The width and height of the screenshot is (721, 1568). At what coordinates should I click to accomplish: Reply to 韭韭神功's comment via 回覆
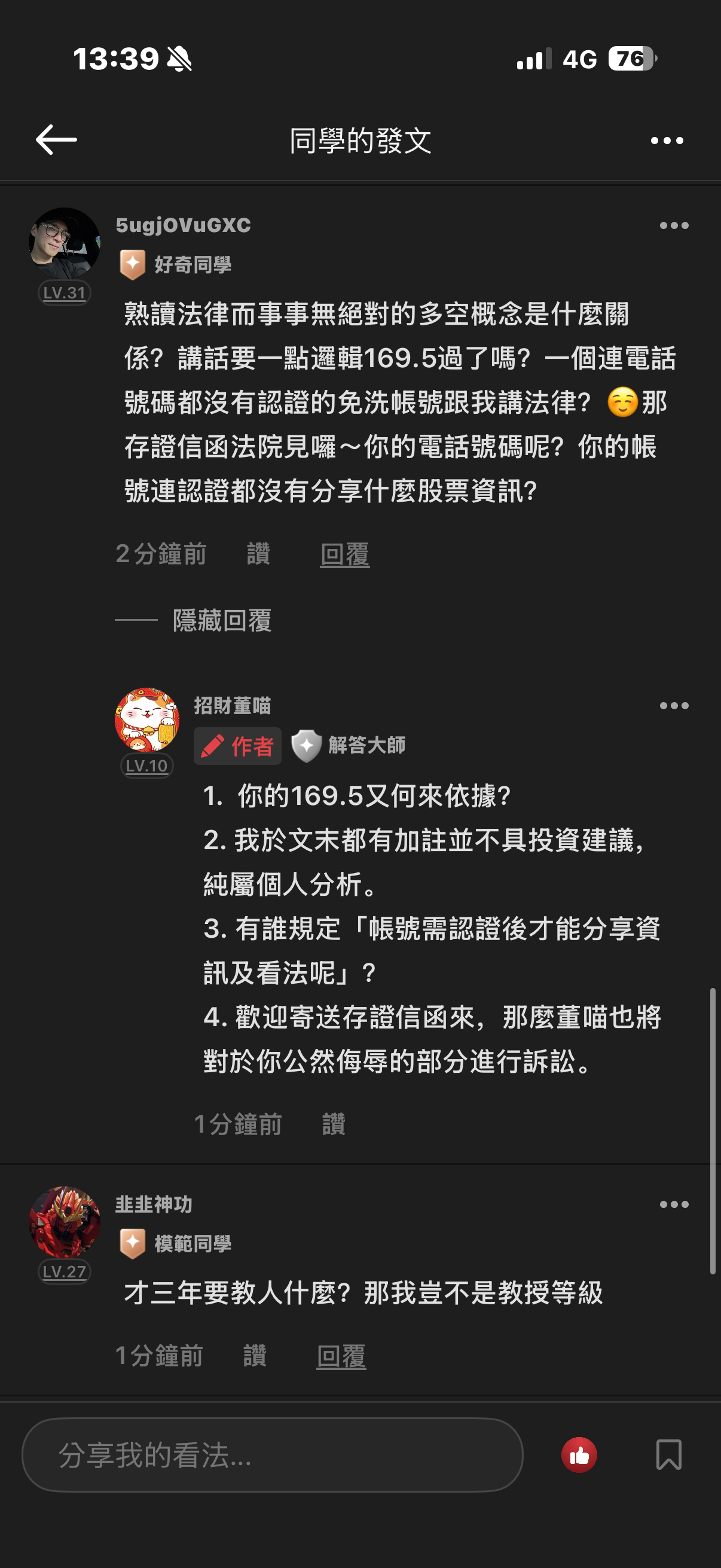pos(341,1356)
